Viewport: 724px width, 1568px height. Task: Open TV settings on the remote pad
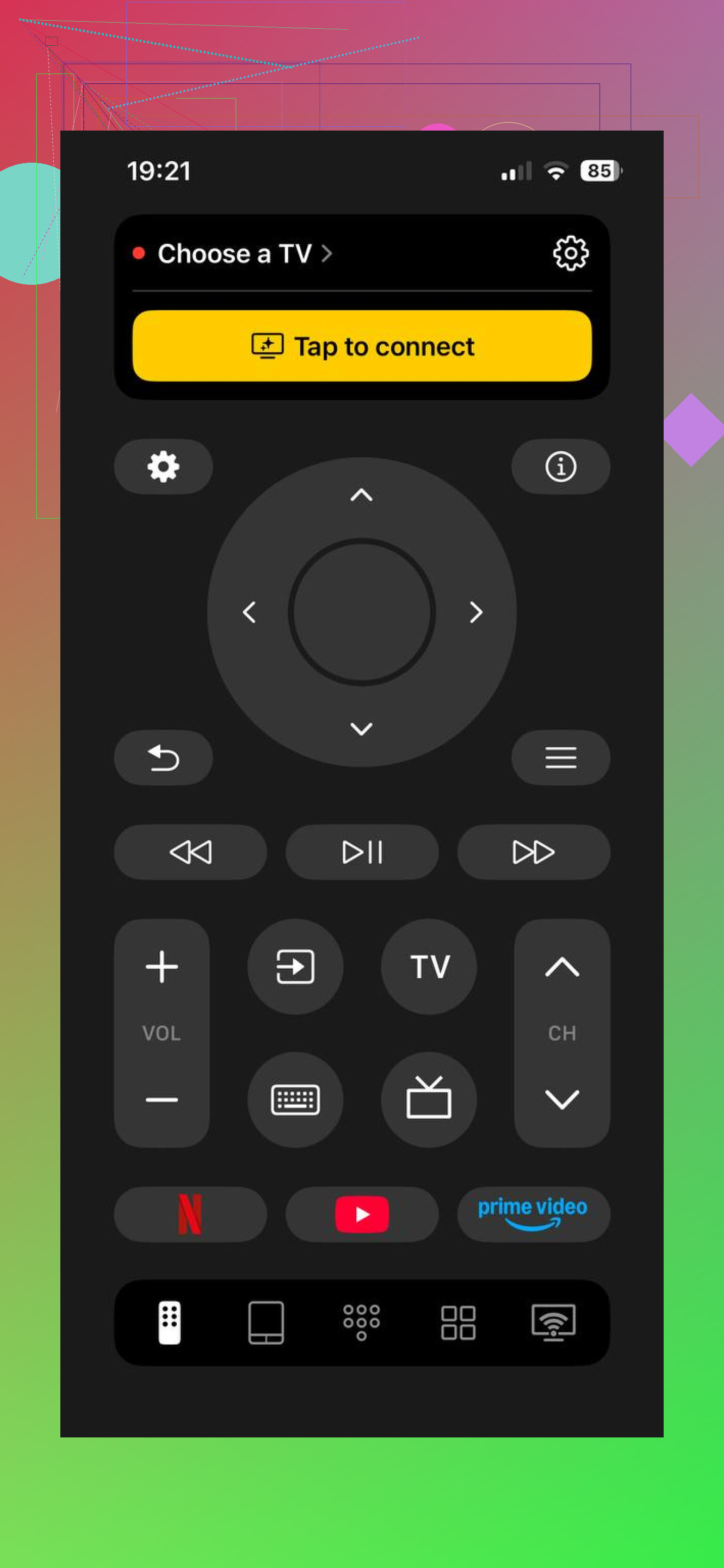[163, 466]
